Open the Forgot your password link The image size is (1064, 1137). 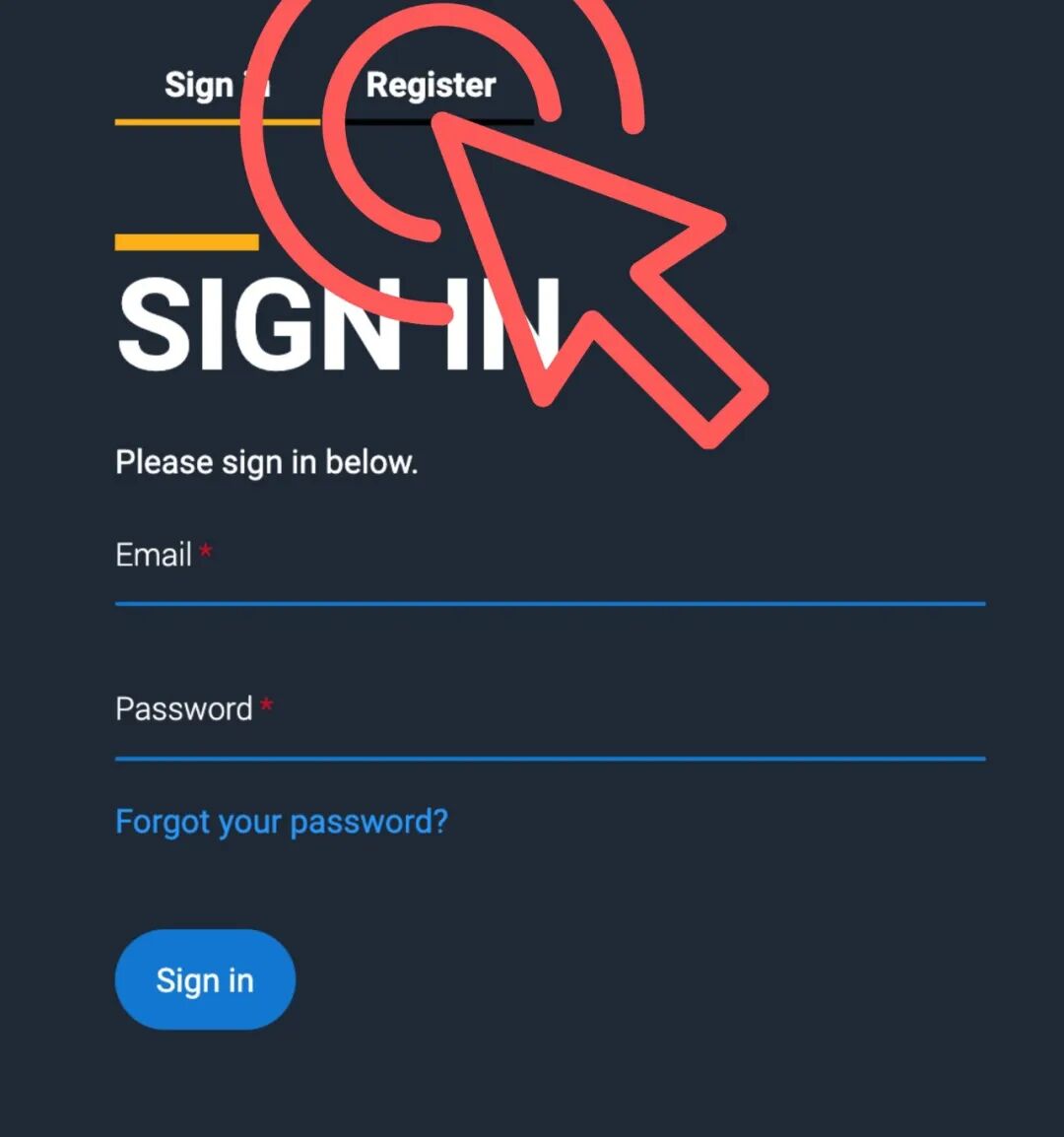(282, 822)
